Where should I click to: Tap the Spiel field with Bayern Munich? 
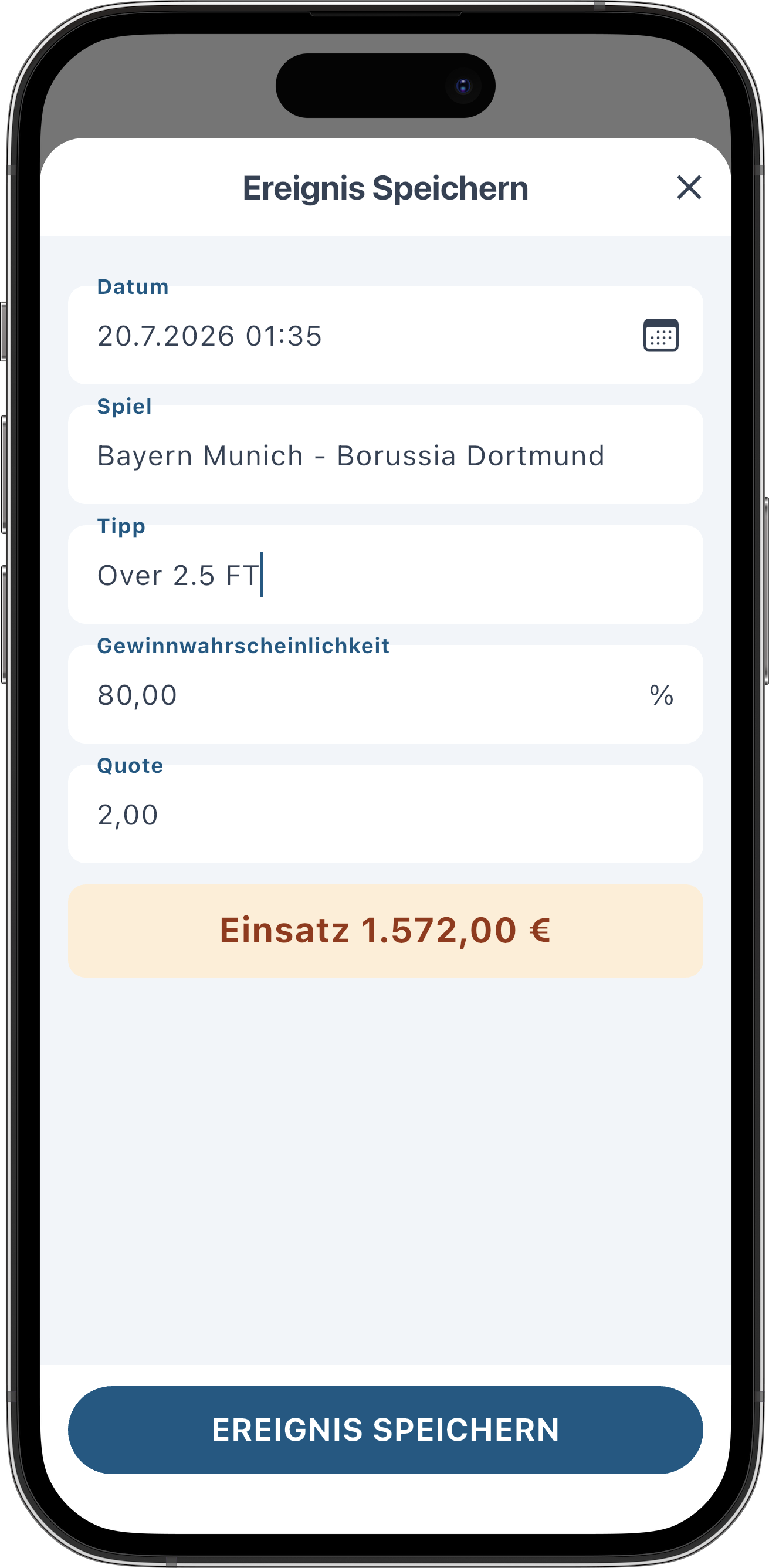click(386, 455)
